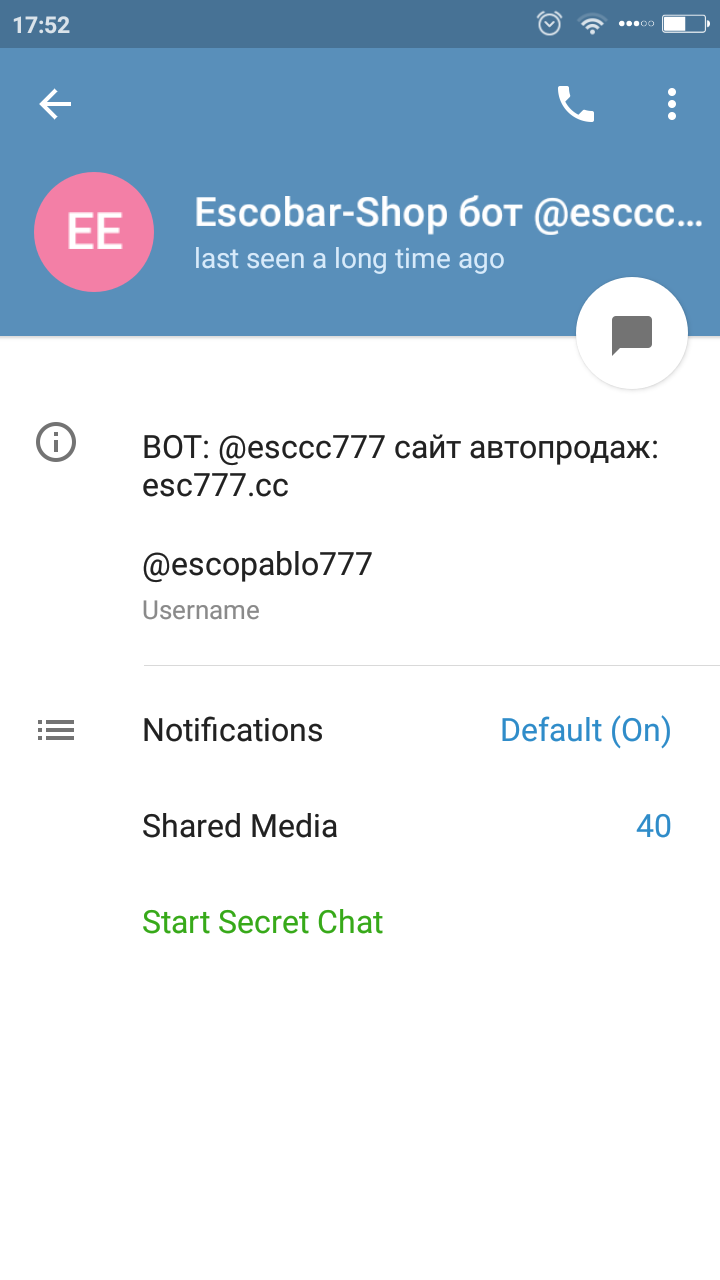Open the three-dot overflow menu
The height and width of the screenshot is (1280, 720).
point(672,104)
